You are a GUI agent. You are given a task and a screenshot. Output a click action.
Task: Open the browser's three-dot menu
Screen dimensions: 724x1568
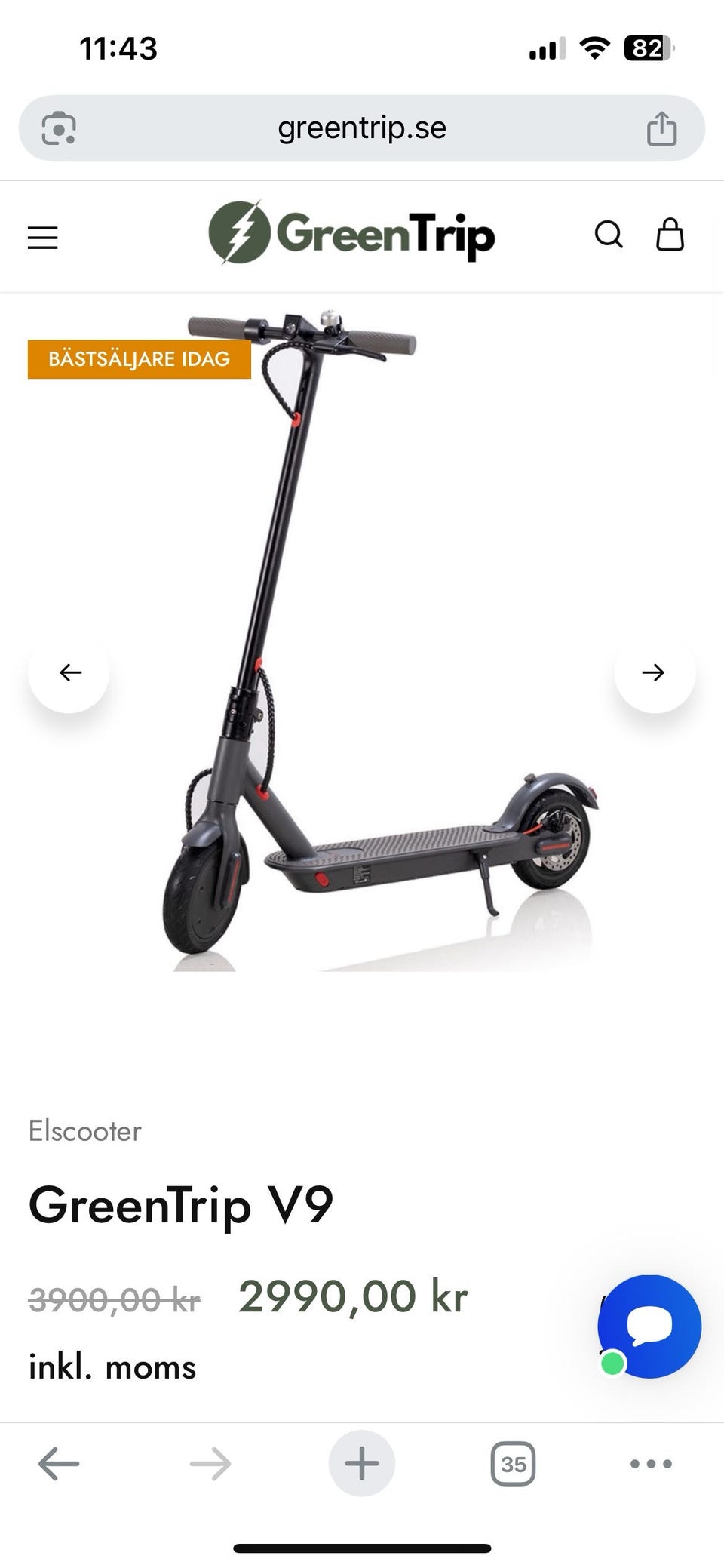tap(651, 1464)
